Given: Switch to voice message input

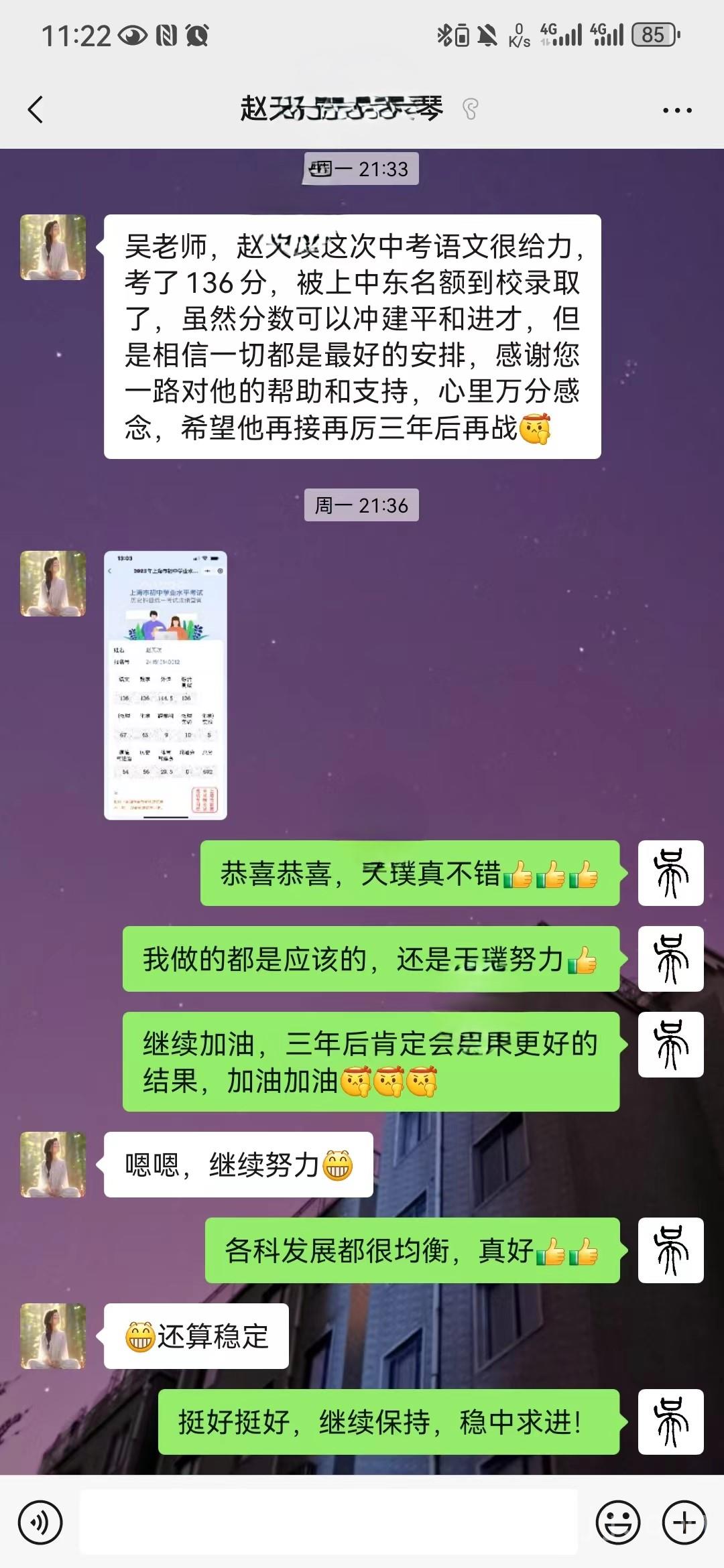Looking at the screenshot, I should [x=40, y=1523].
